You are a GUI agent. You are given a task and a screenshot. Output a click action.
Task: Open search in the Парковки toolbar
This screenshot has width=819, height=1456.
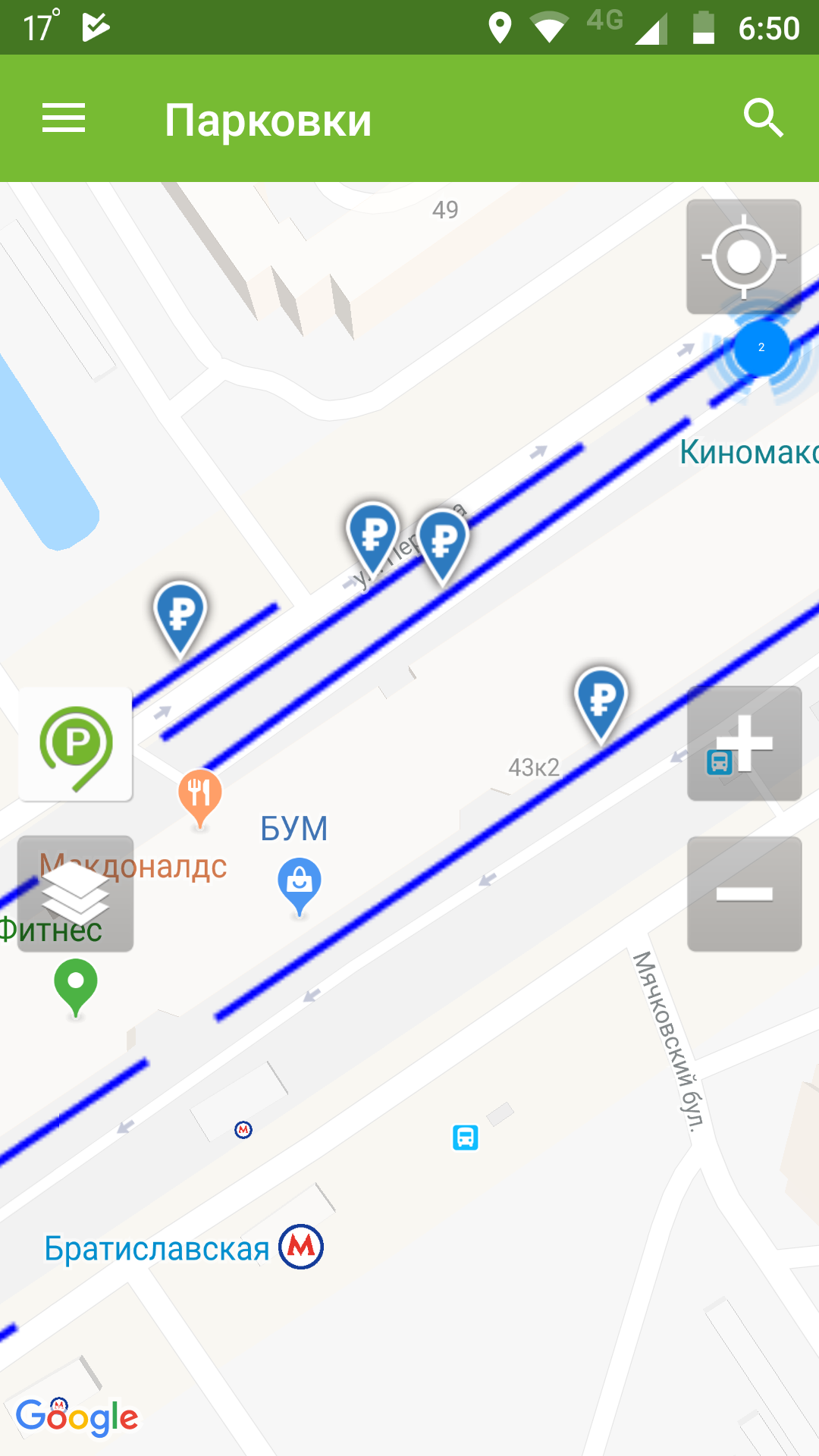pyautogui.click(x=763, y=118)
